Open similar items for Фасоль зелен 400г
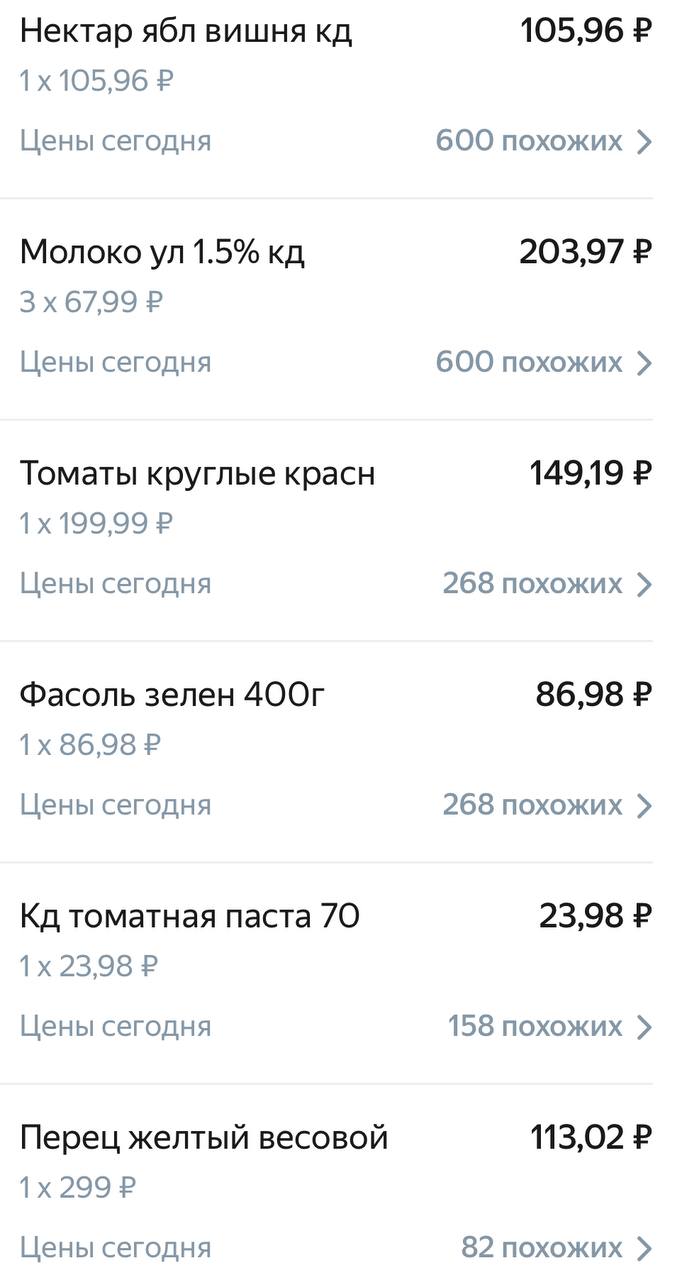 coord(548,805)
